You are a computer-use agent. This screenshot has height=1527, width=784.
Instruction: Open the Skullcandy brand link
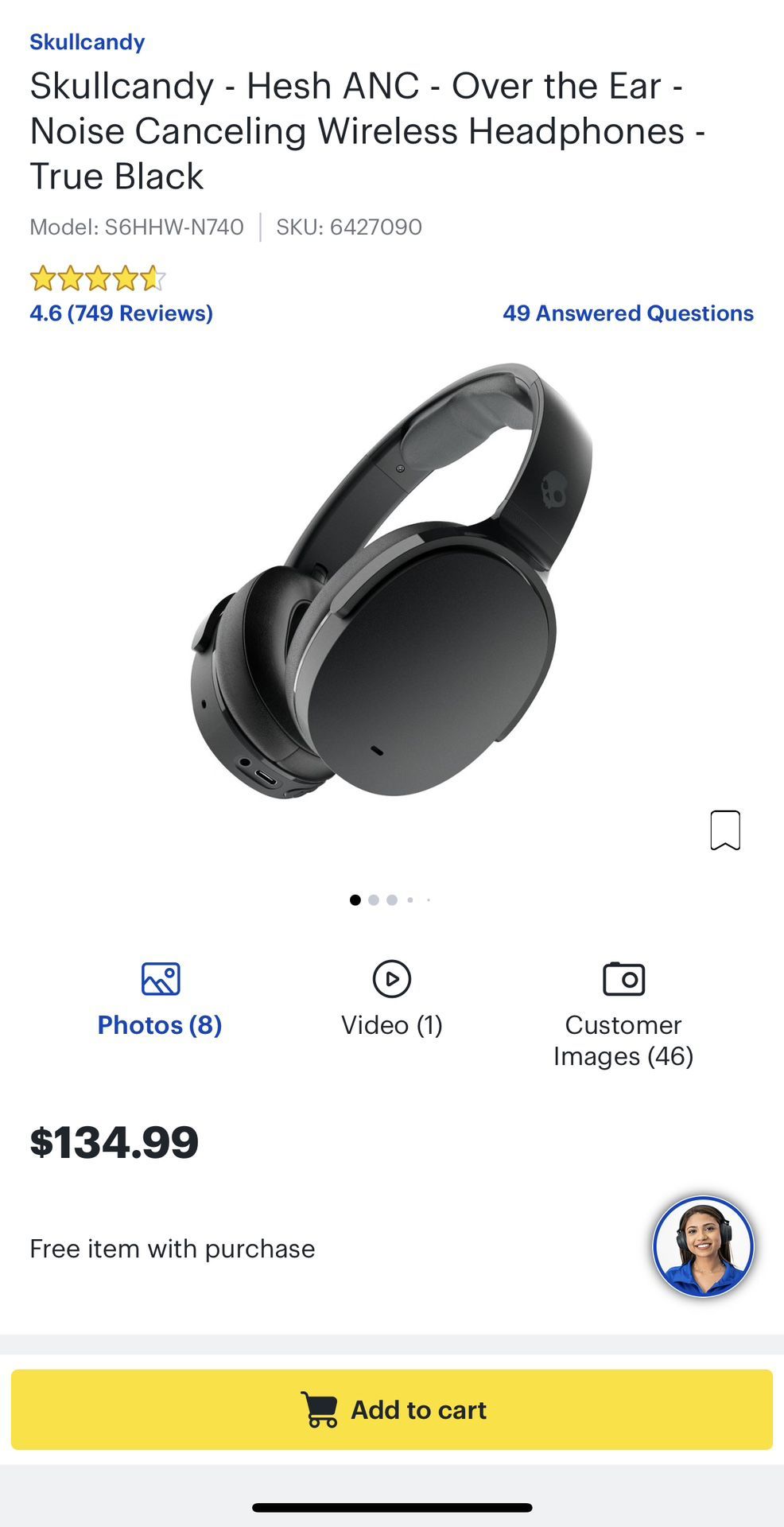(x=87, y=42)
